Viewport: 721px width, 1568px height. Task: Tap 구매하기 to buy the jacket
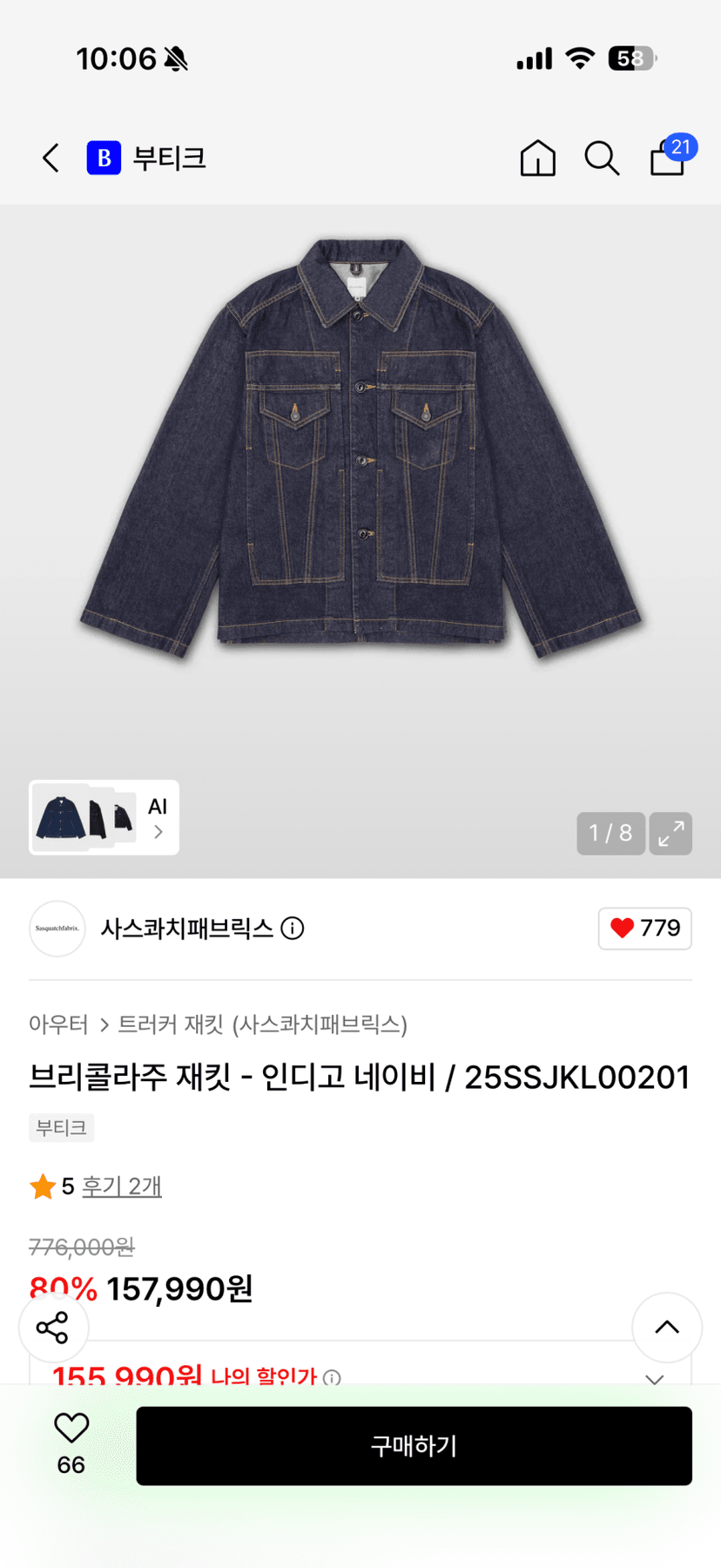pyautogui.click(x=414, y=1446)
